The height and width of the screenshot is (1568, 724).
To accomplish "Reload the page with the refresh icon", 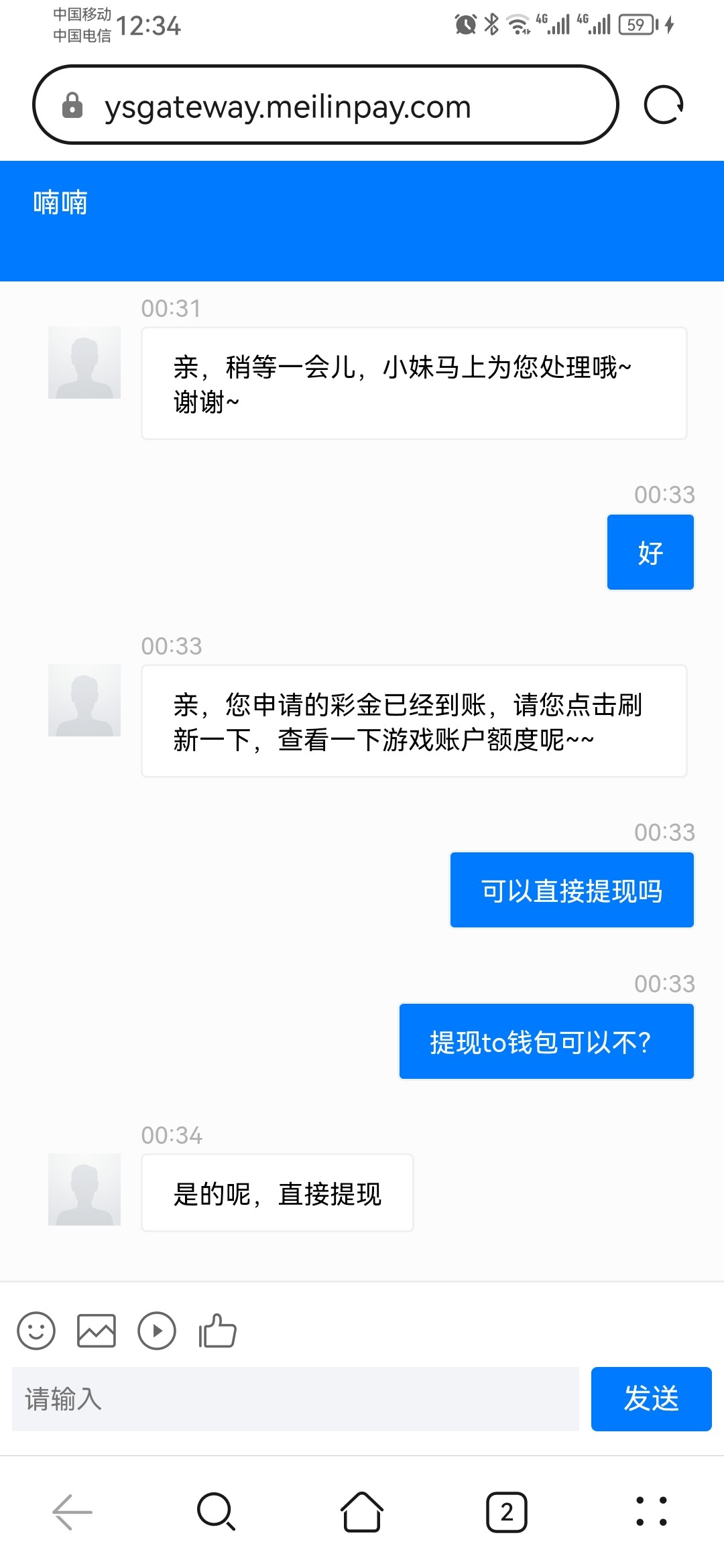I will pyautogui.click(x=665, y=105).
